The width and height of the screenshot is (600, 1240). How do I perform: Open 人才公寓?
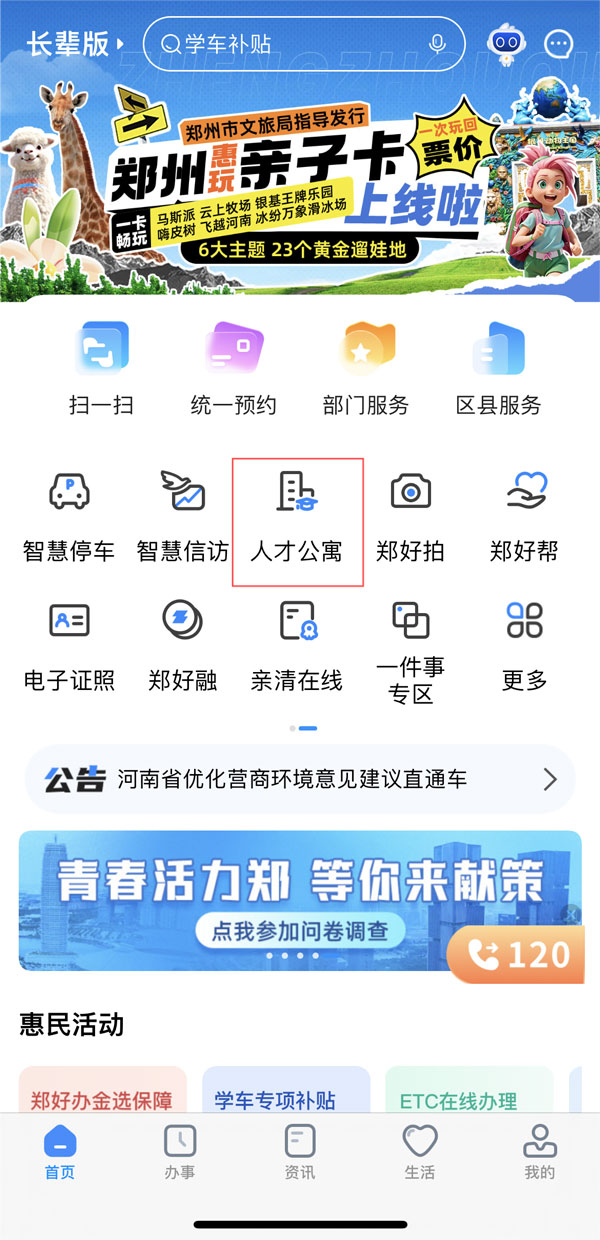[x=297, y=520]
